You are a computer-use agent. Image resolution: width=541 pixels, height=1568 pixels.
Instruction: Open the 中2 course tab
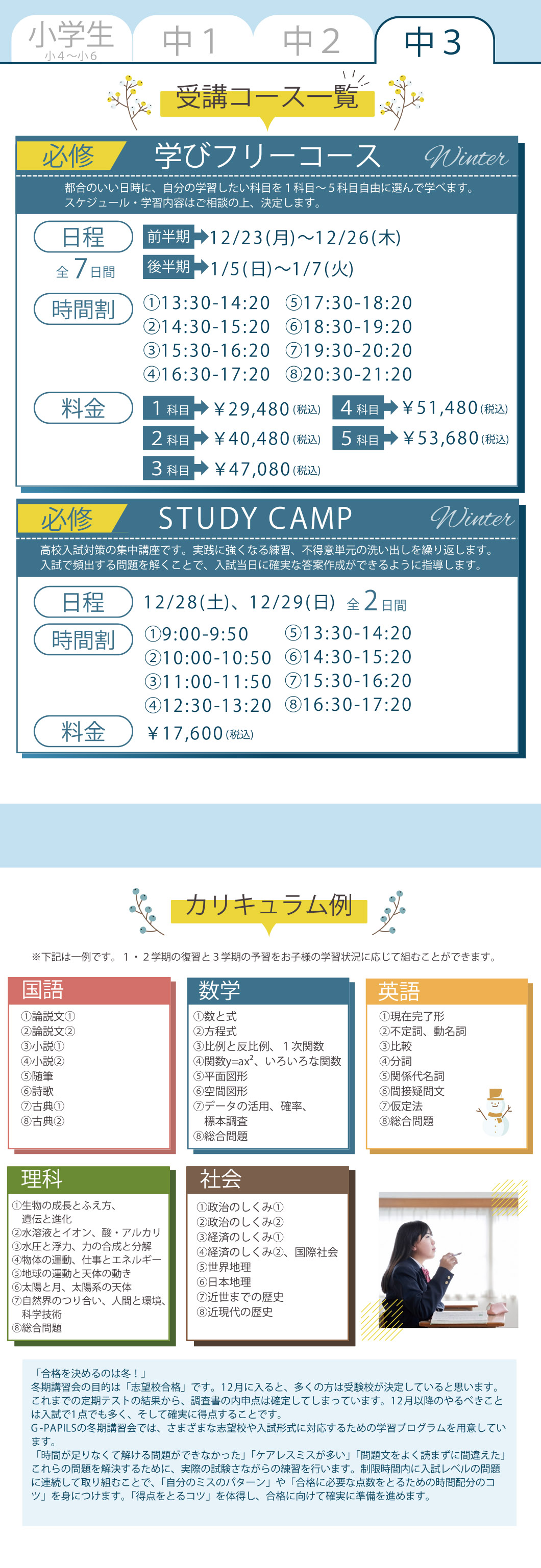click(x=312, y=41)
